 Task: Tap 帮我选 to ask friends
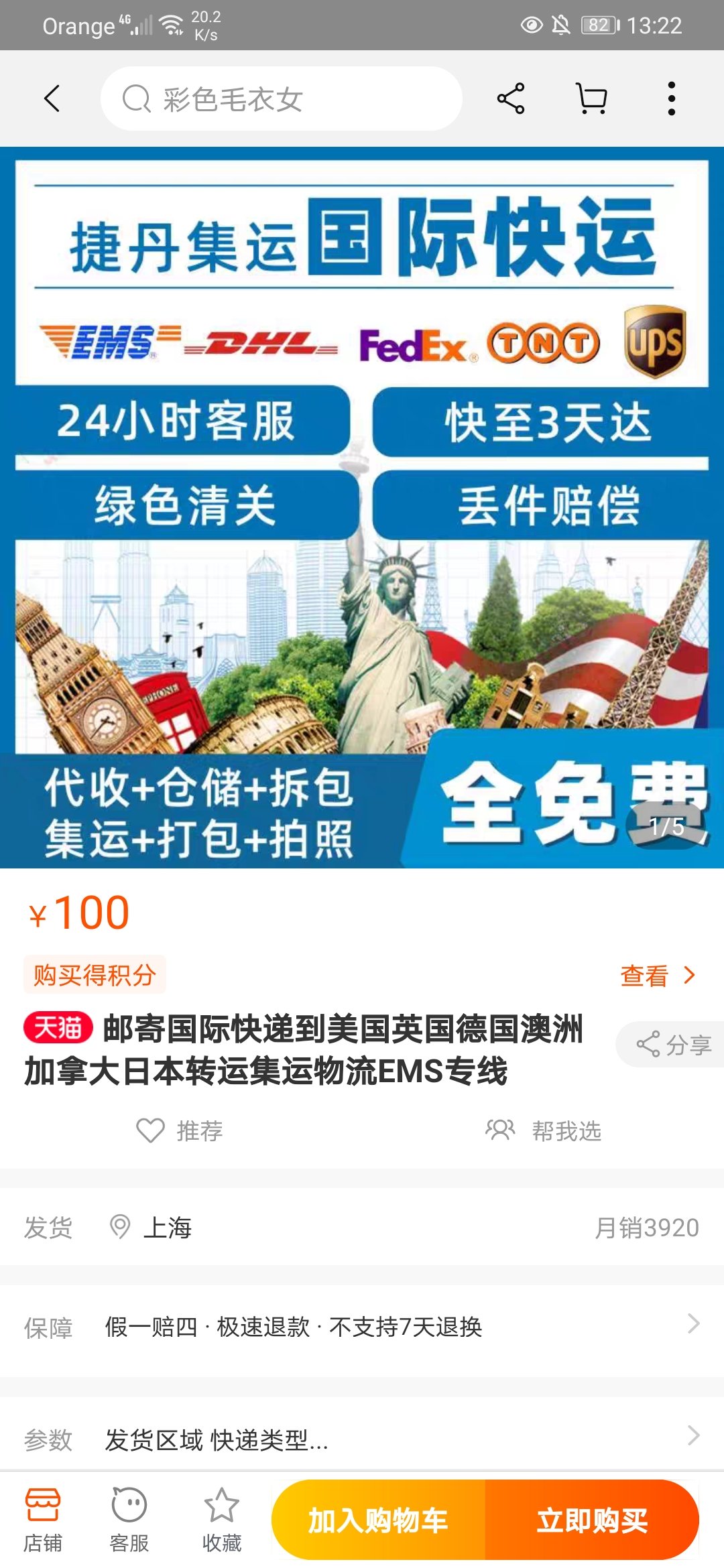[x=544, y=1130]
